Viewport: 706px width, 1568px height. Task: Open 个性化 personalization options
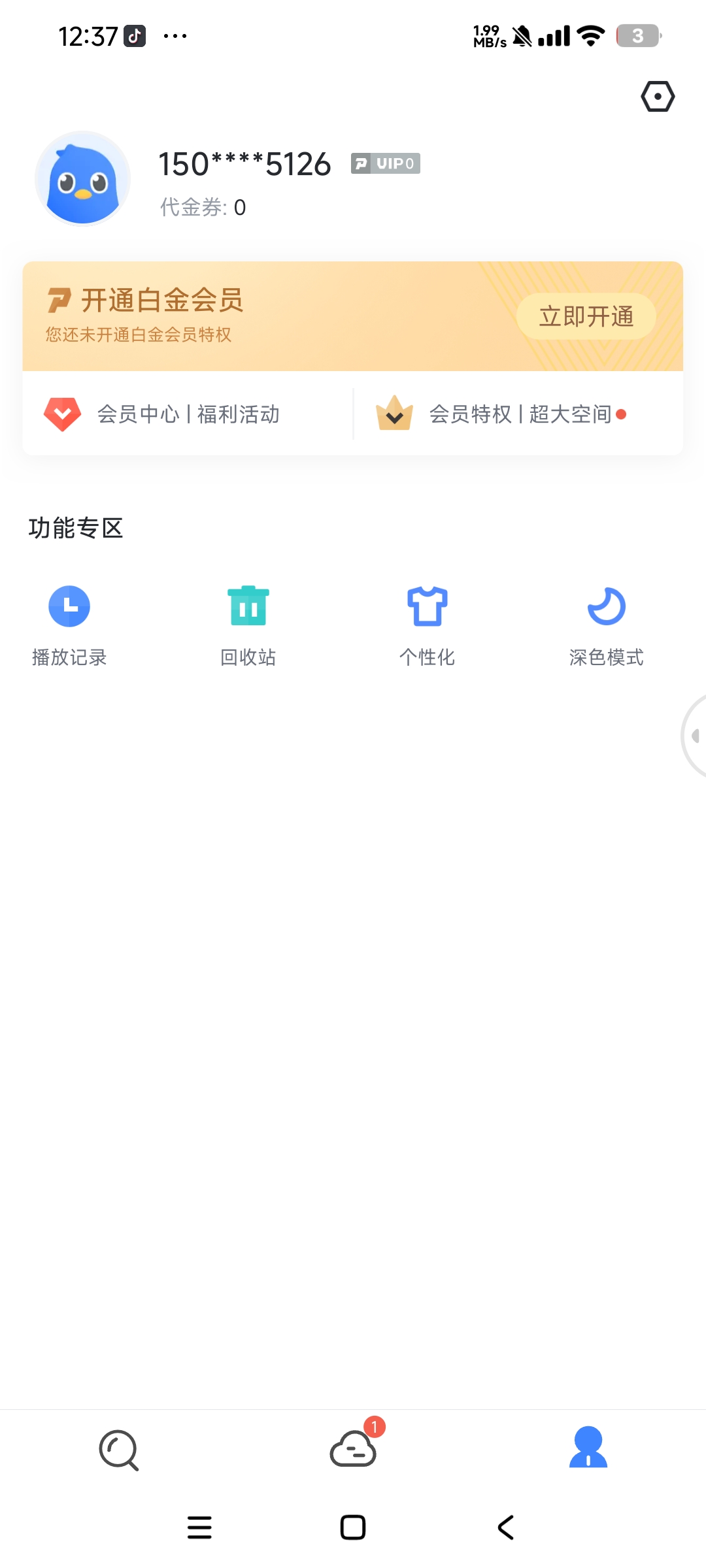428,625
